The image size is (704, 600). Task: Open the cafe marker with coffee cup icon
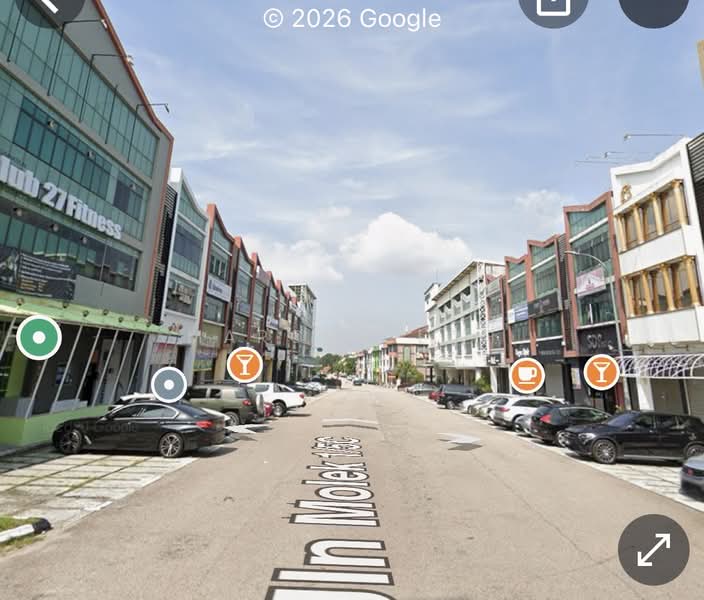click(x=527, y=376)
